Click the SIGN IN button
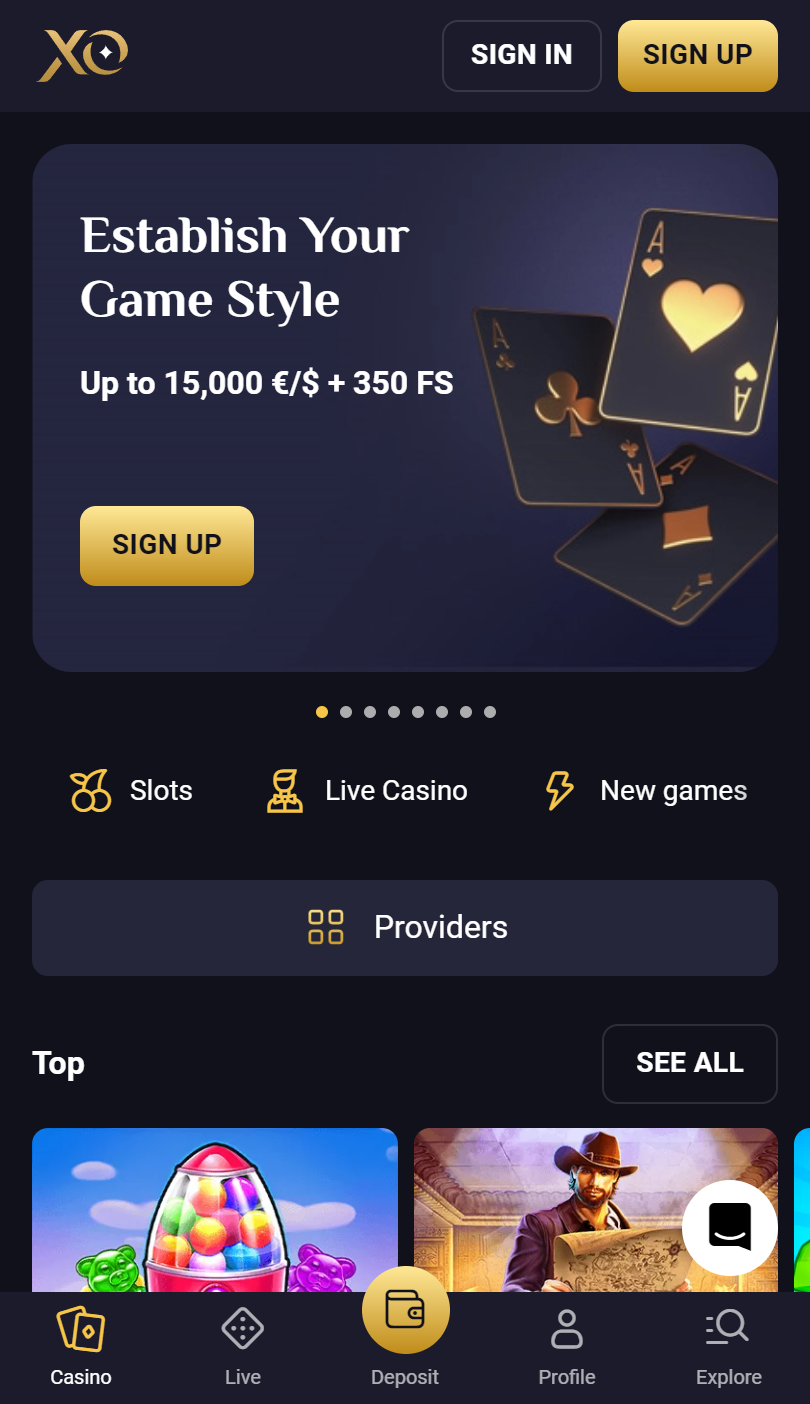 coord(521,55)
